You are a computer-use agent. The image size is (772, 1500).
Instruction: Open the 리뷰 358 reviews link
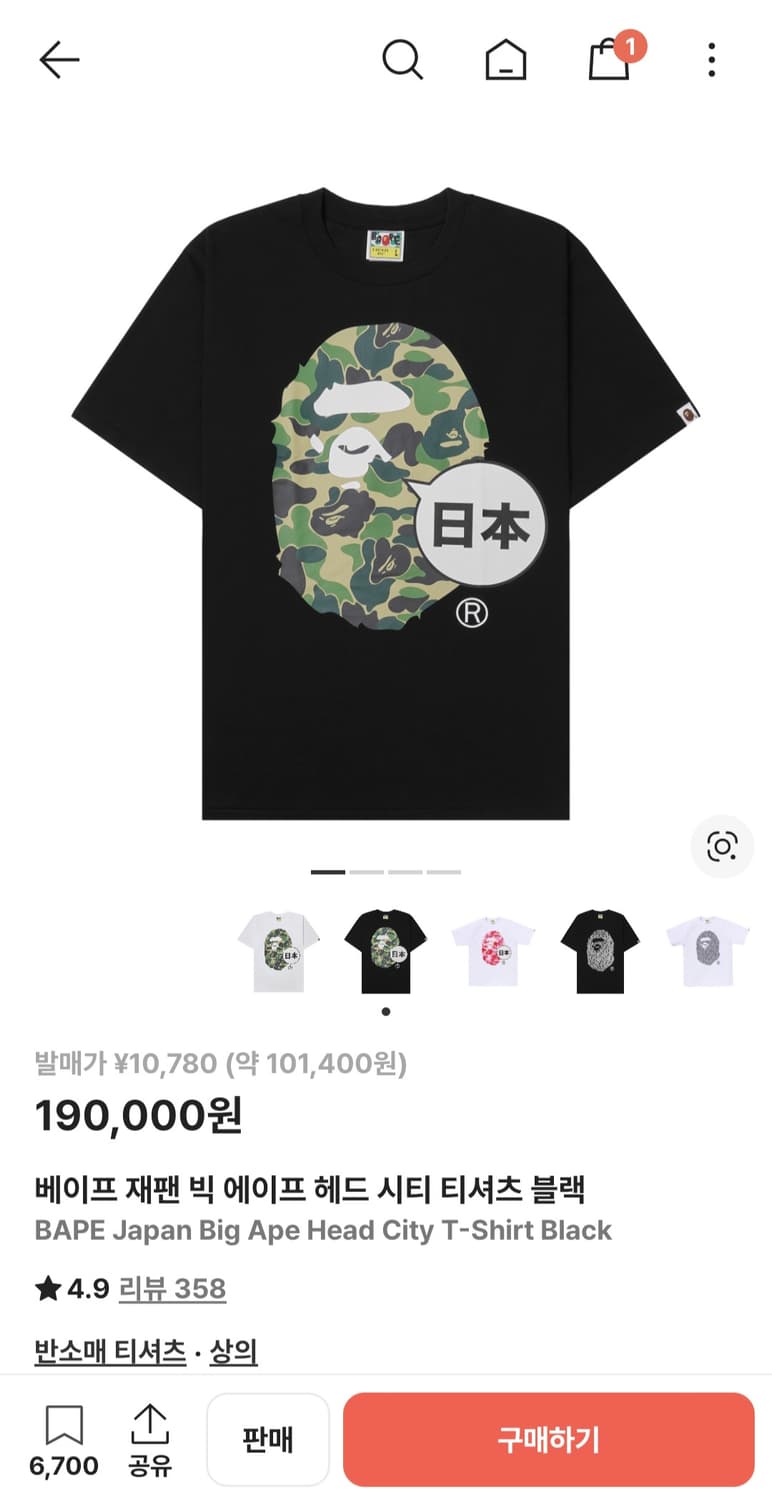pyautogui.click(x=172, y=1289)
